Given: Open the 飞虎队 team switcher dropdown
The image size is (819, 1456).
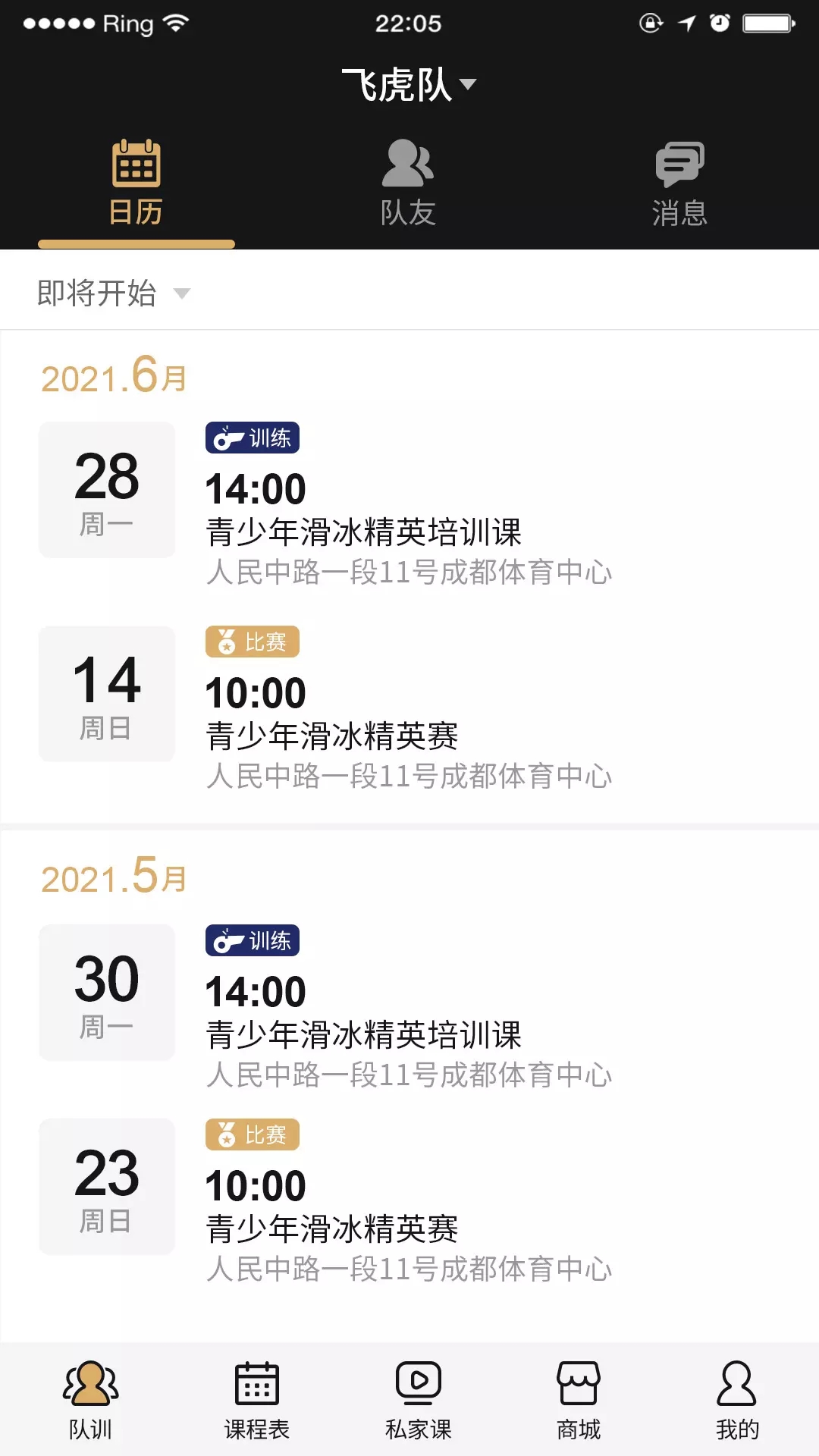Looking at the screenshot, I should click(408, 84).
